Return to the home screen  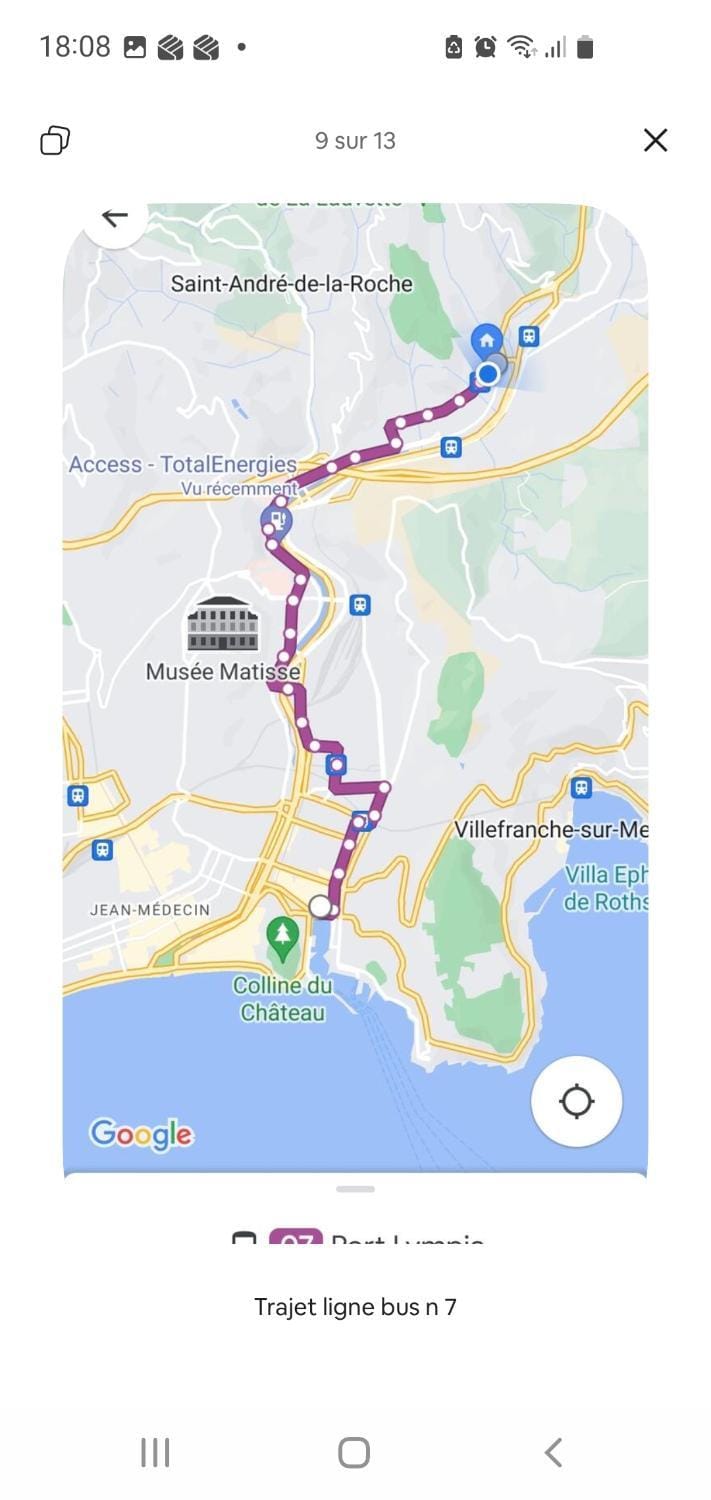coord(354,1452)
